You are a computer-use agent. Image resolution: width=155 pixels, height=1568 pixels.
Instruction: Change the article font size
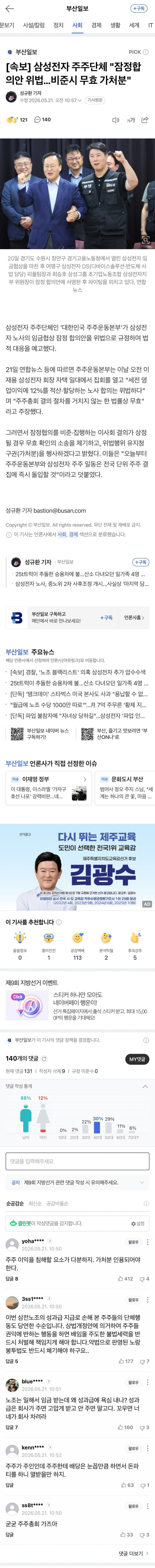[131, 120]
